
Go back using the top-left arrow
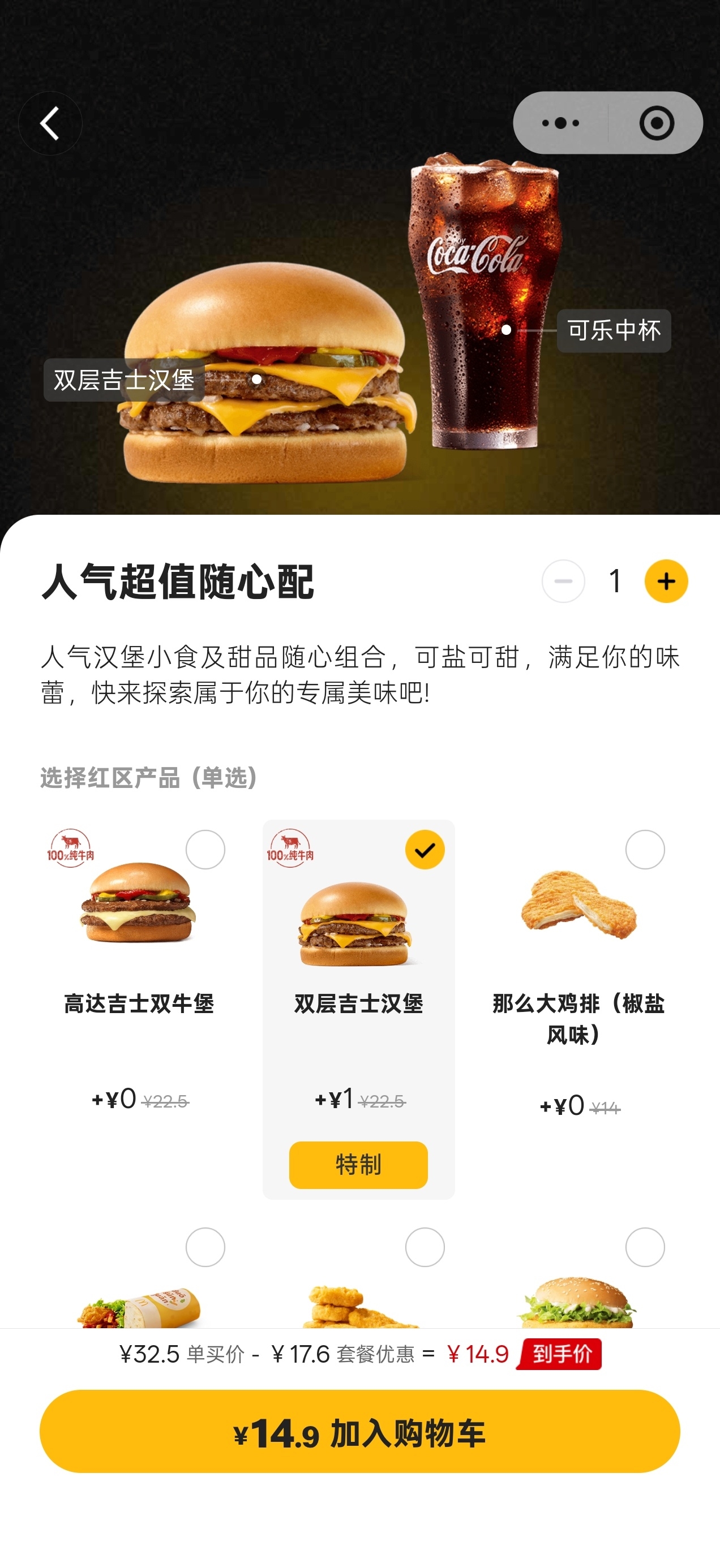[50, 123]
